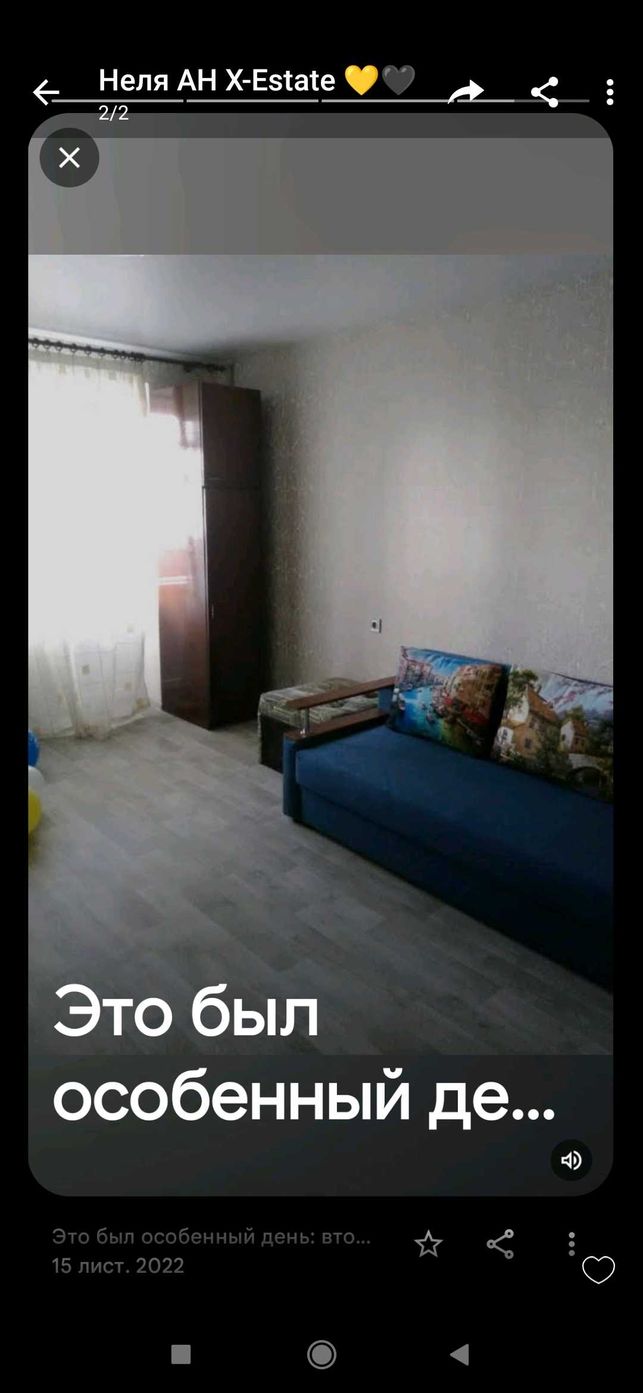
Task: Close the memory with the X button
Action: click(69, 157)
